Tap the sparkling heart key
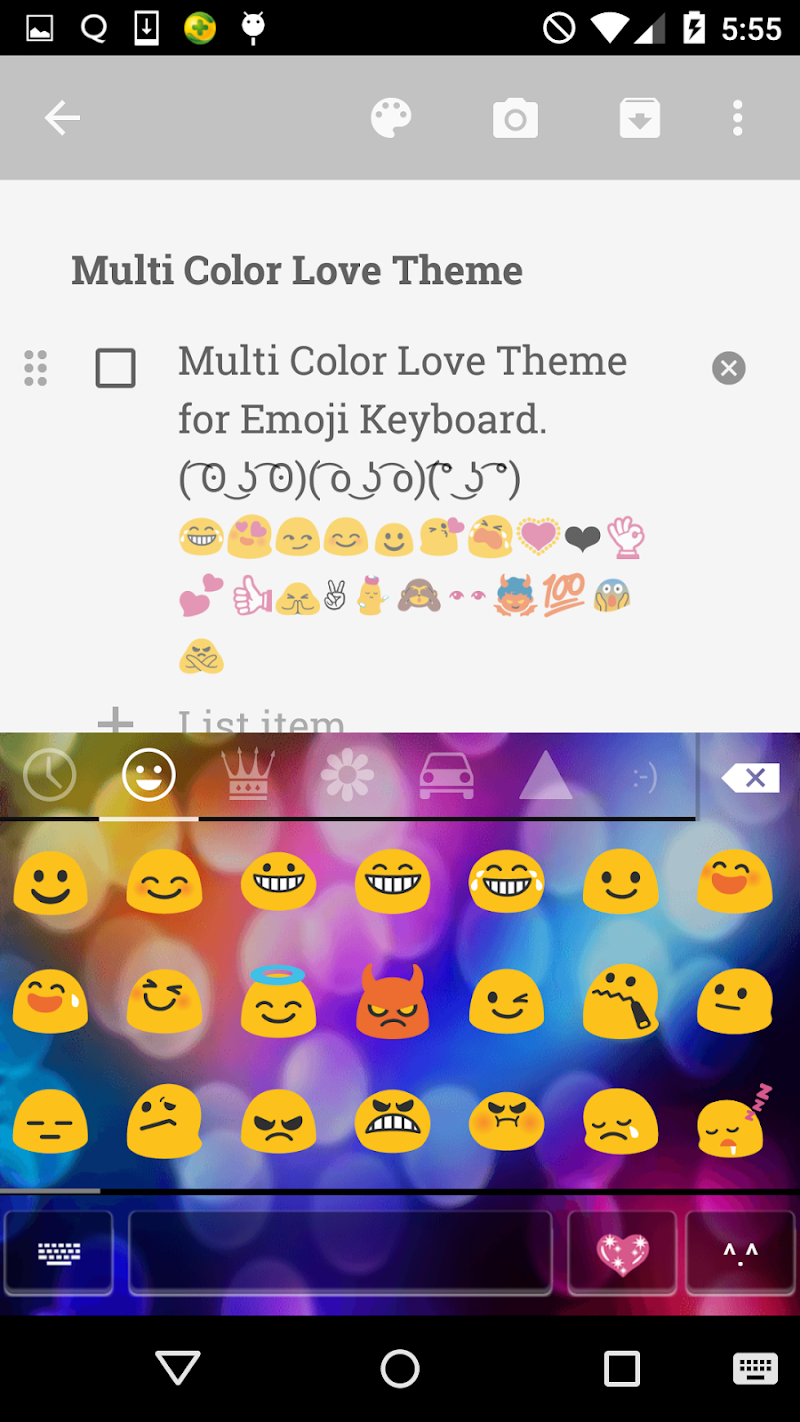Image resolution: width=800 pixels, height=1422 pixels. (x=623, y=1253)
